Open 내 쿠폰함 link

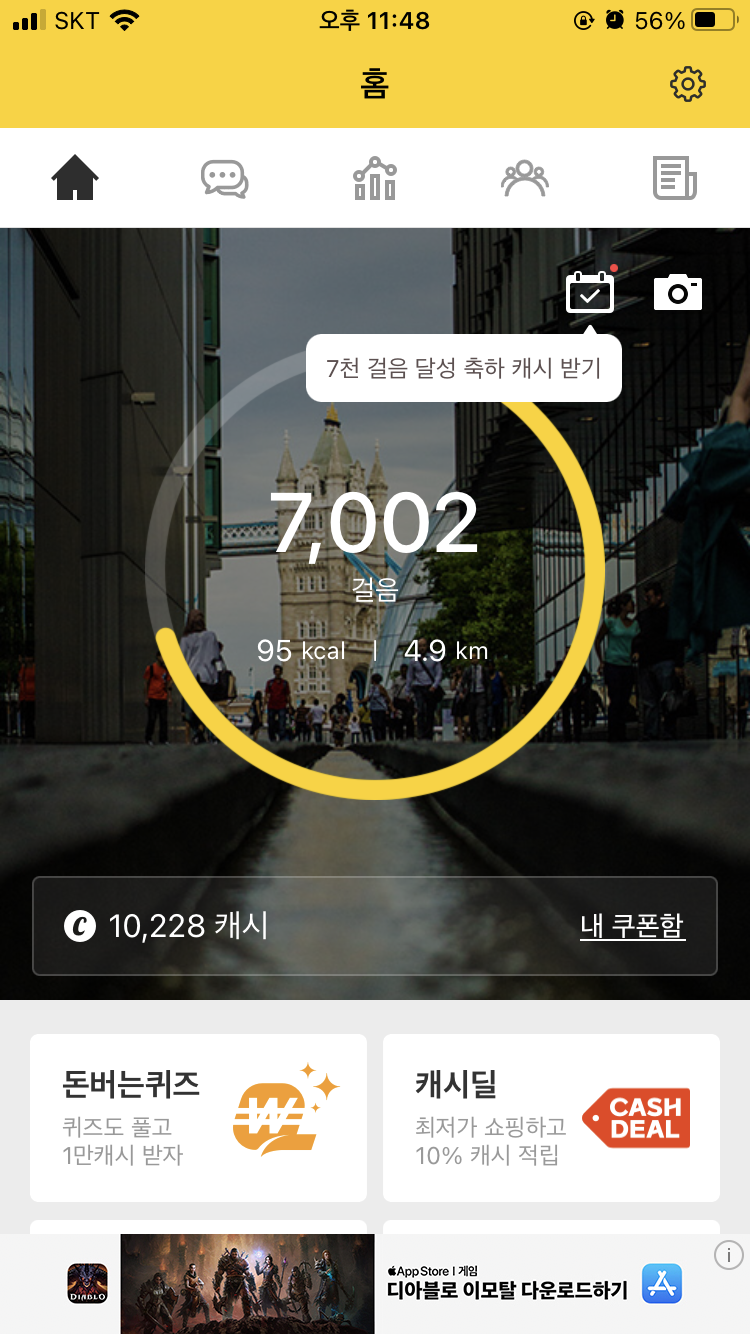632,926
